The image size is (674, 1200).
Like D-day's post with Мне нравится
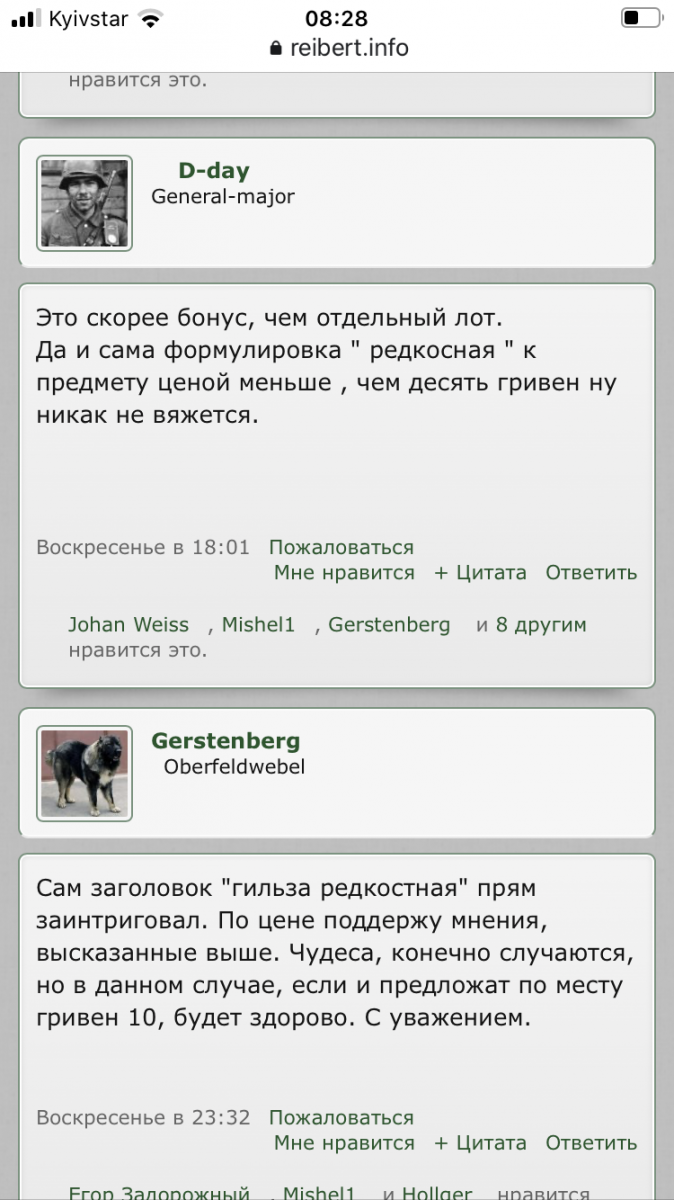(x=344, y=573)
